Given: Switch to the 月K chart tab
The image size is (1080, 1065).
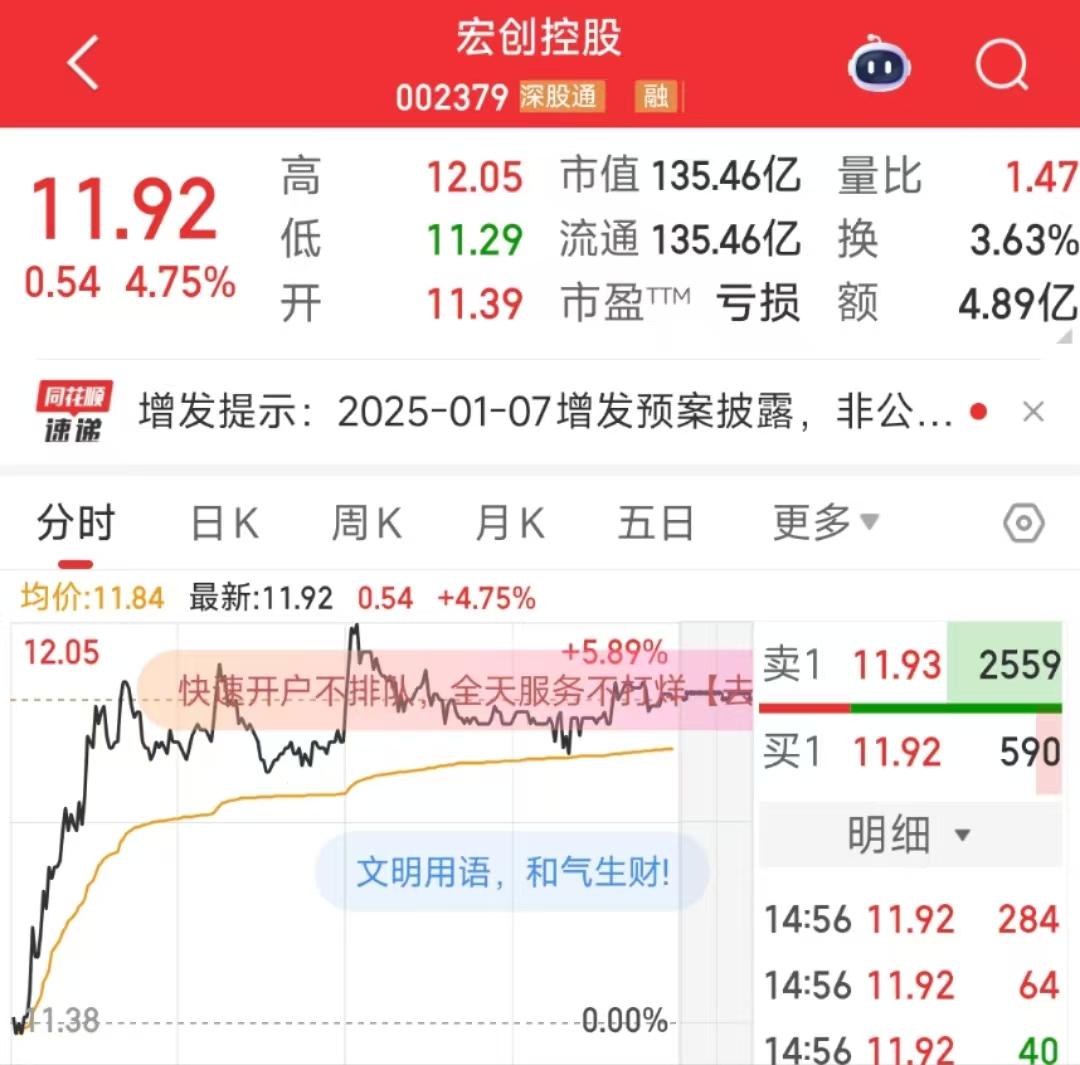Looking at the screenshot, I should tap(510, 523).
